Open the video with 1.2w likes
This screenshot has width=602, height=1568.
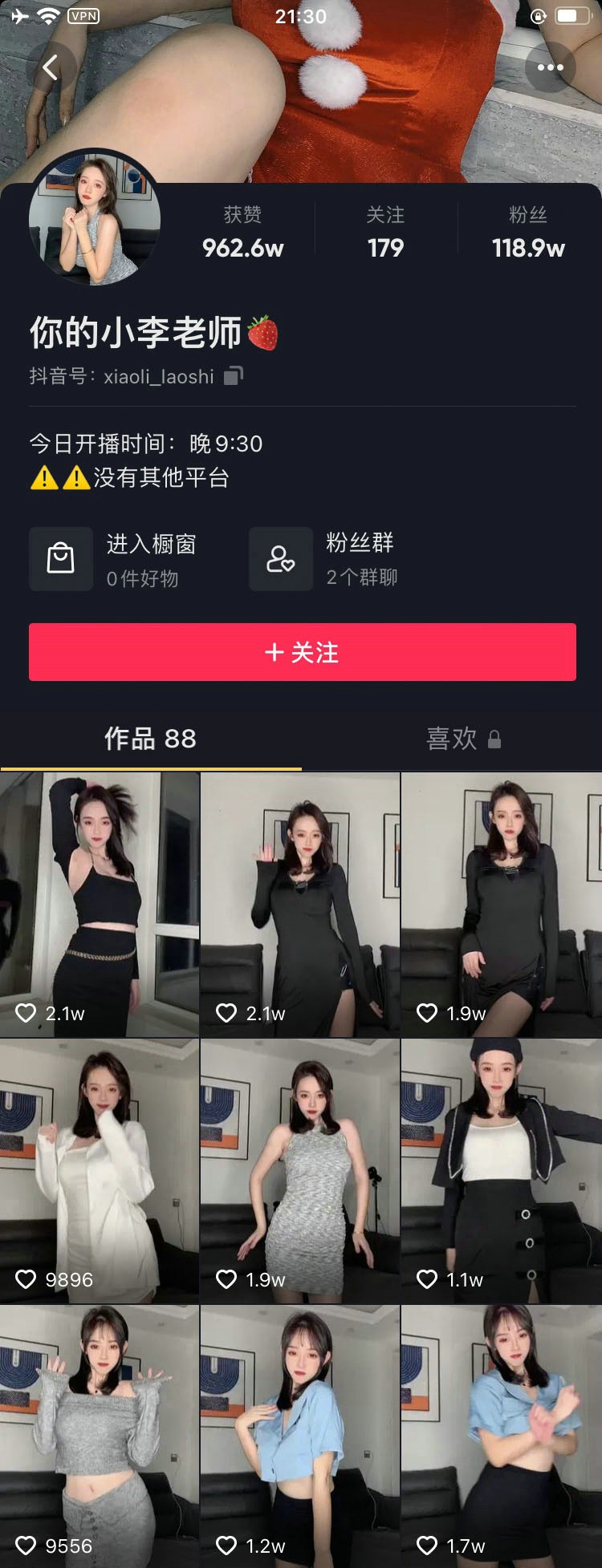300,1436
